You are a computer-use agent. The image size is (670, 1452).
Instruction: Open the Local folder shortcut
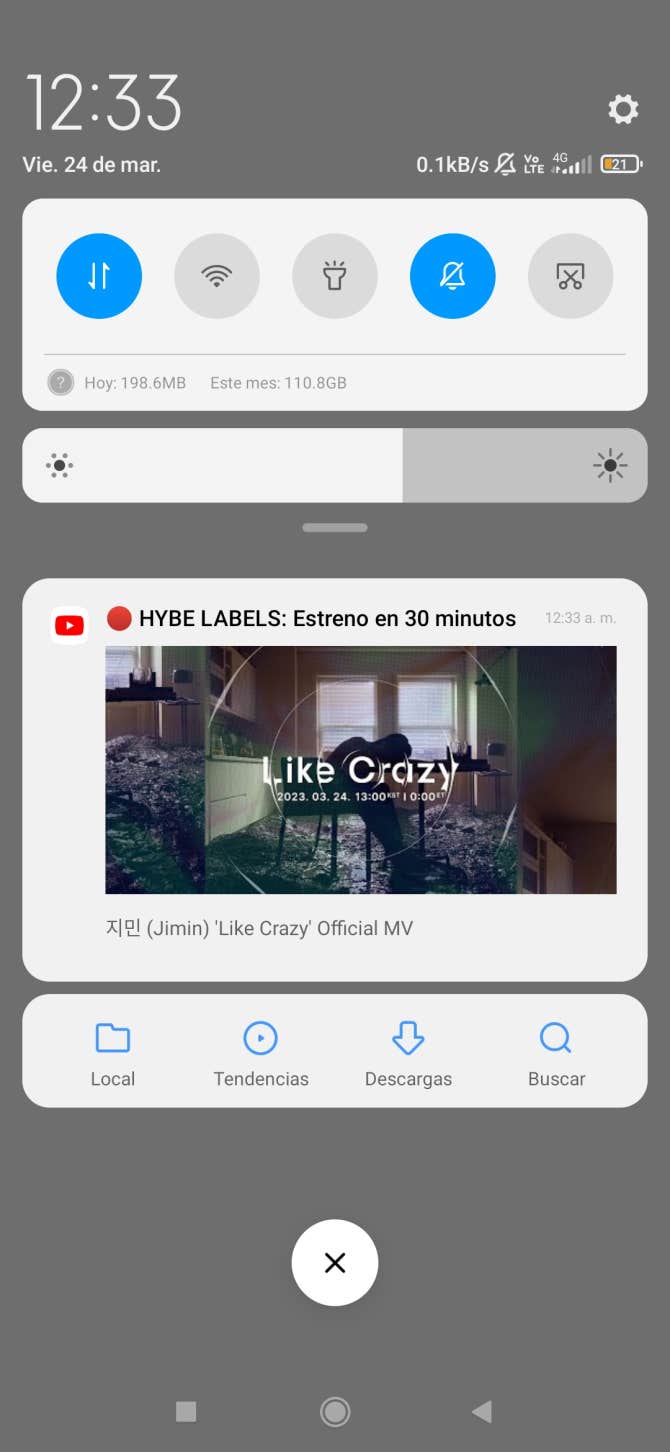point(112,1054)
